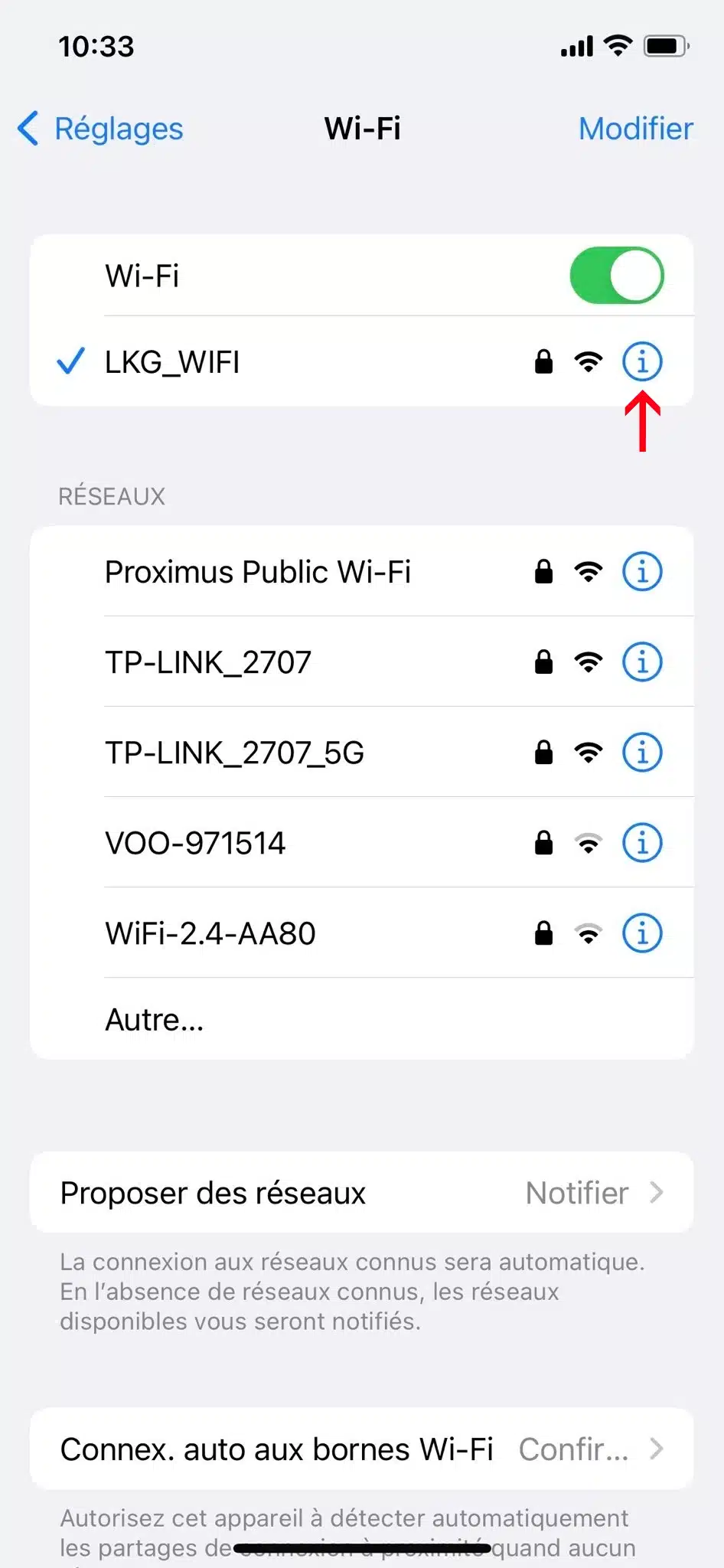Open info for LKG_WIFI network
The width and height of the screenshot is (724, 1568).
(x=642, y=361)
